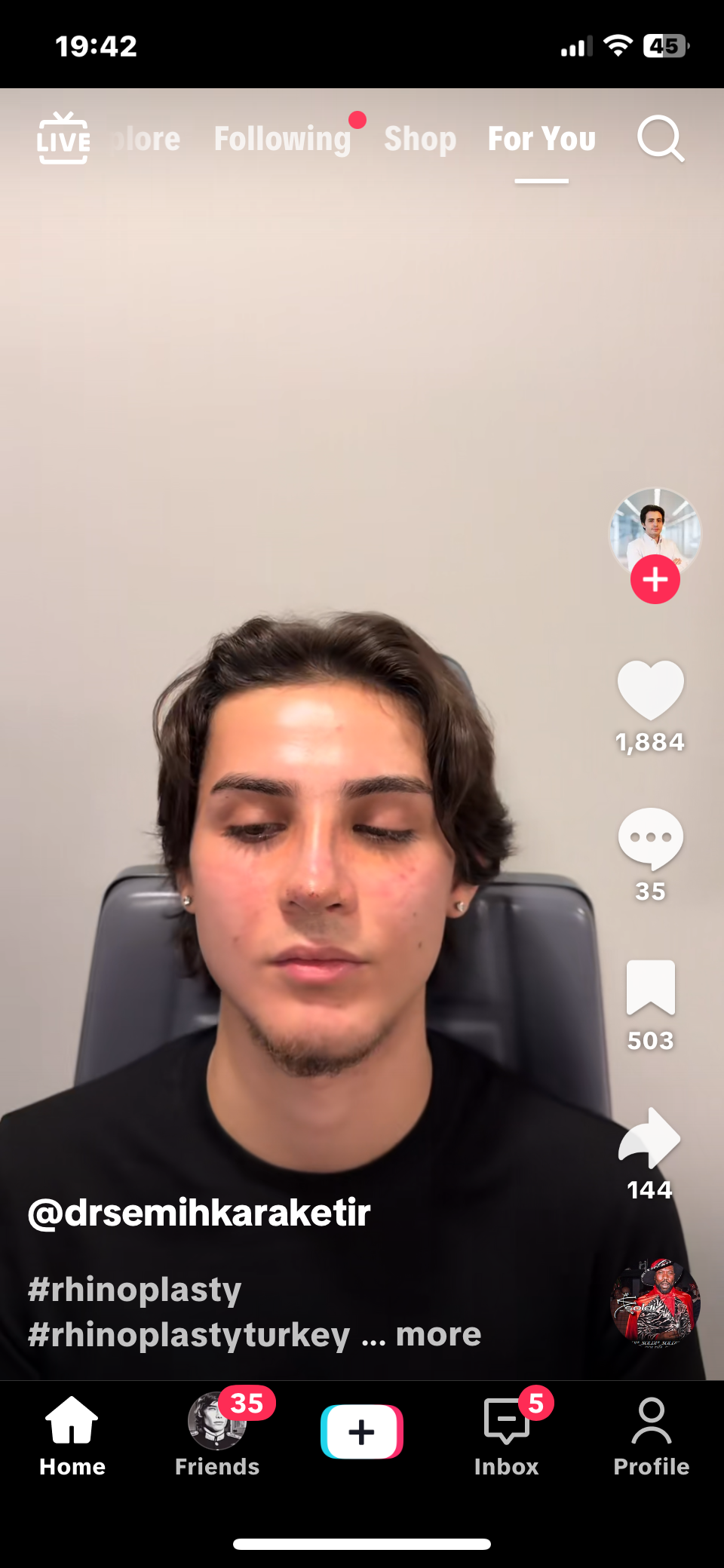Open @drsemihkaraketir username link
Screen dimensions: 724x1568
199,1213
